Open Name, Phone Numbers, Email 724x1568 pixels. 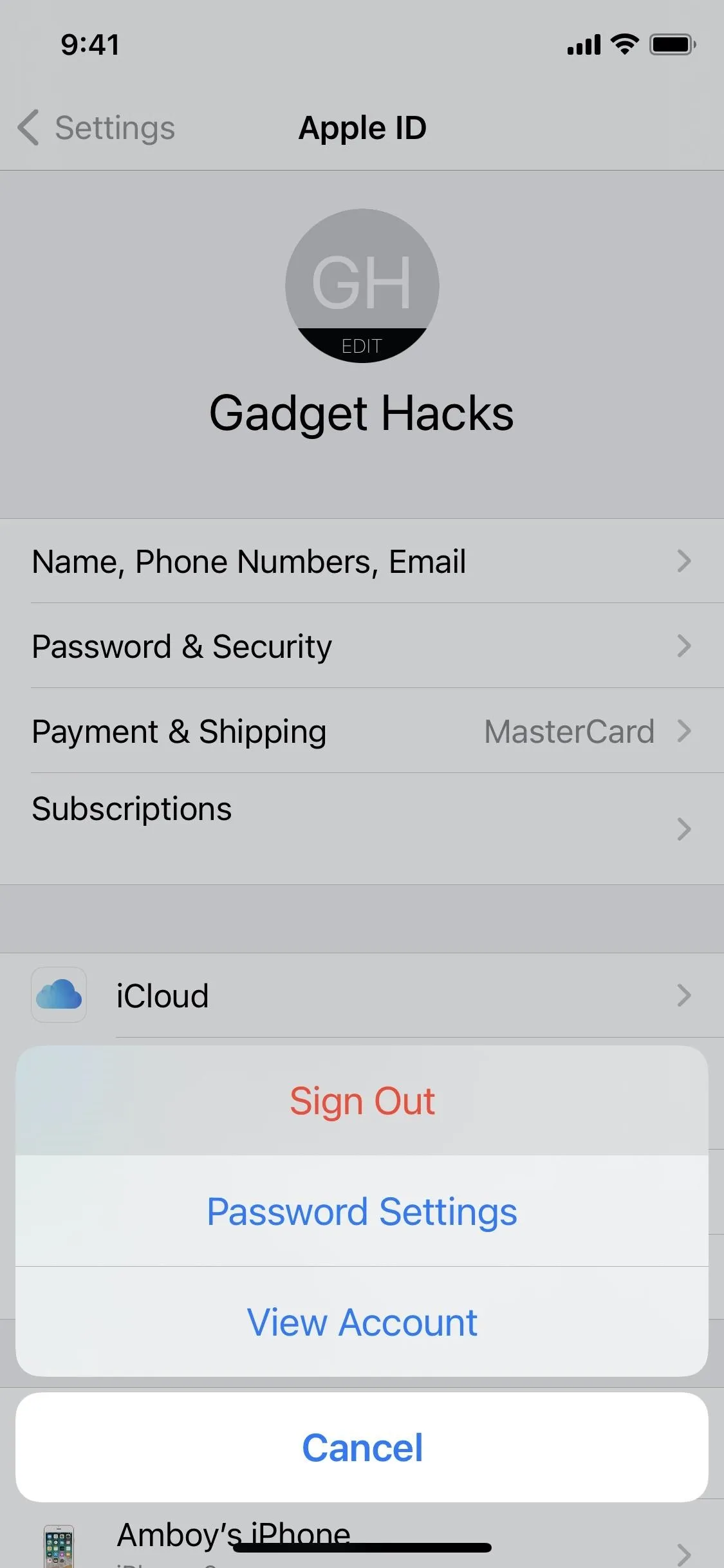click(x=362, y=561)
